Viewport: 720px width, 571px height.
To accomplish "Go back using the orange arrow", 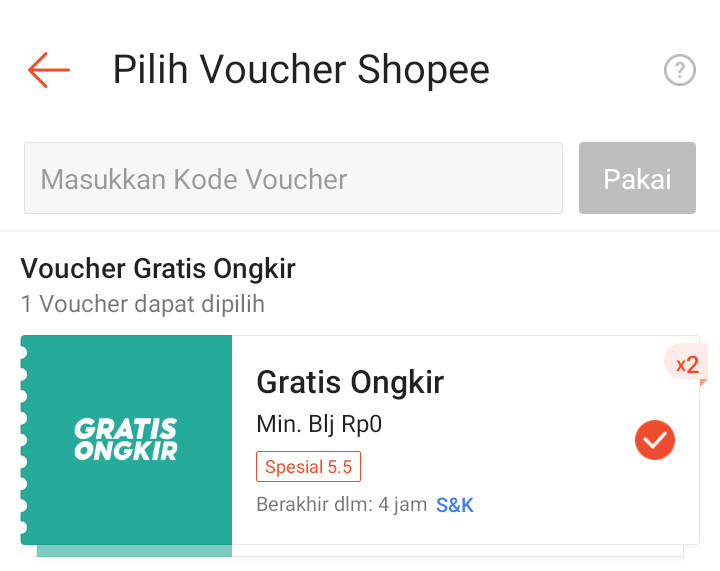I will pos(49,70).
